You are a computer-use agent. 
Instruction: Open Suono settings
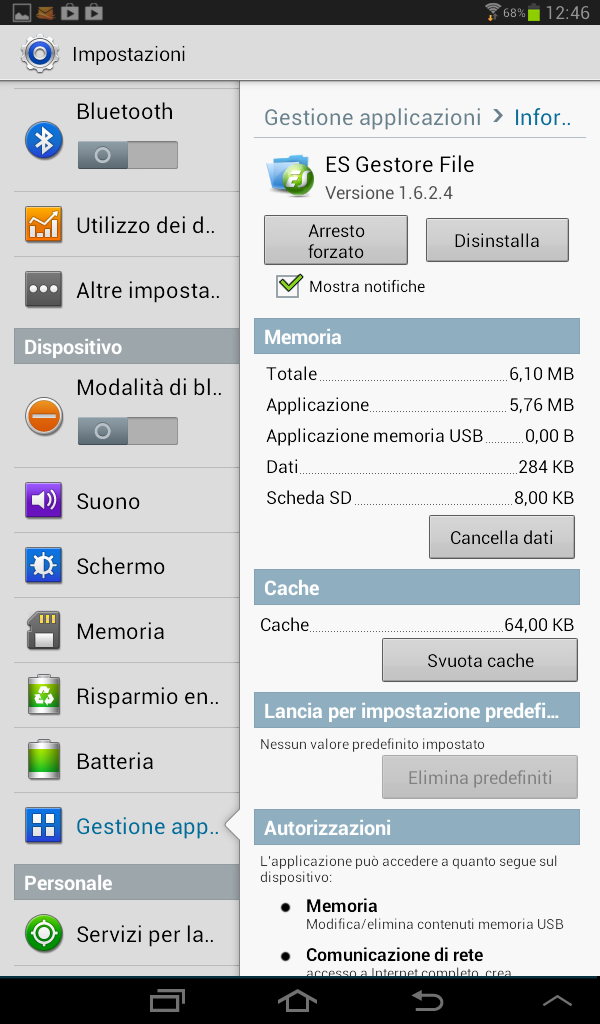(127, 501)
